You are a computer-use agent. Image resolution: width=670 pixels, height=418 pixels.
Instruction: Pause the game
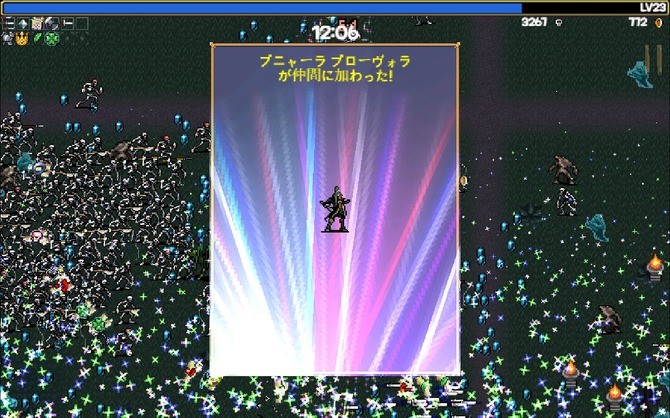[x=653, y=59]
